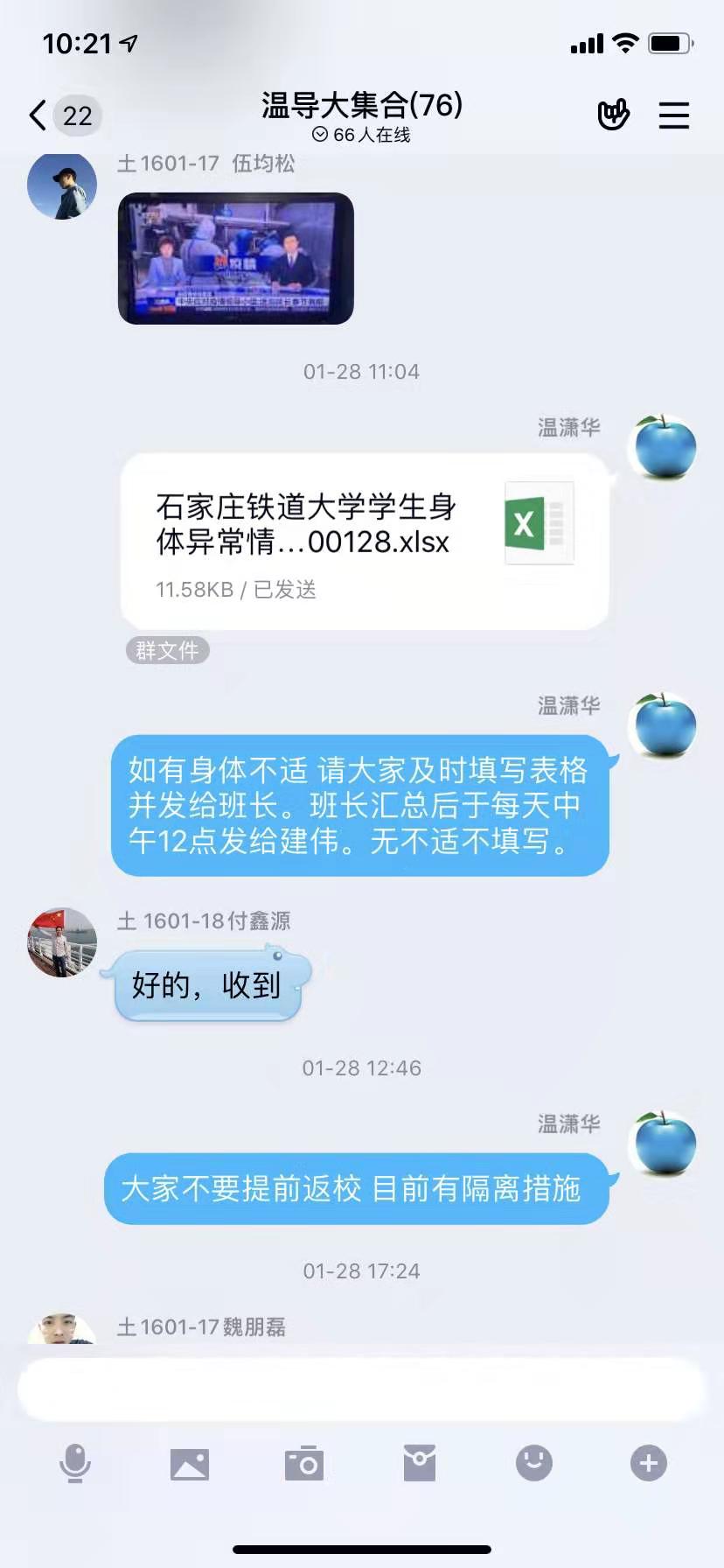Screen dimensions: 724x1568
Task: Open the red packet icon
Action: point(420,1463)
